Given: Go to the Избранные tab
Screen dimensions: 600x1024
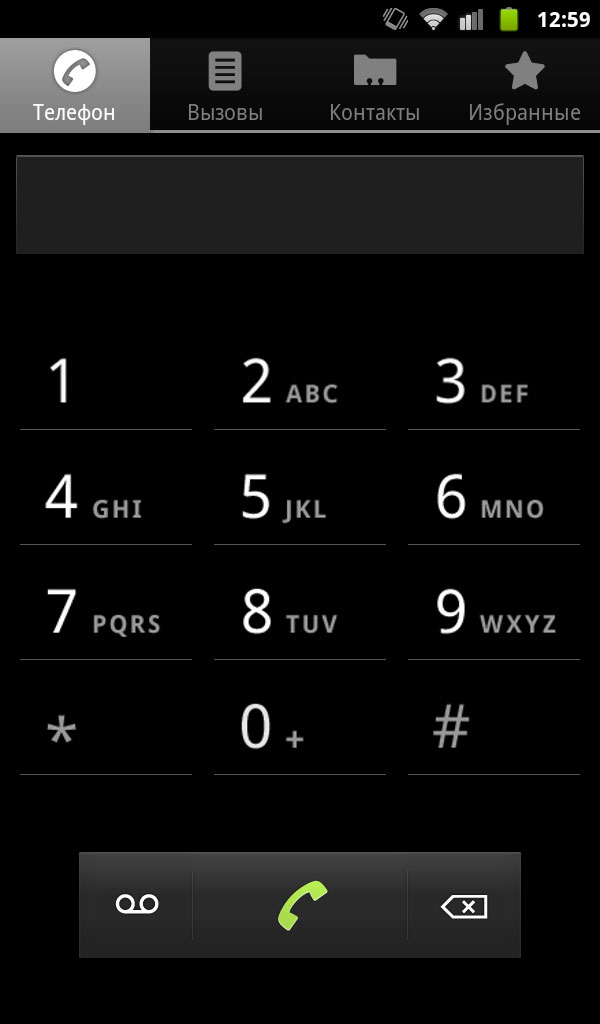Looking at the screenshot, I should [524, 86].
